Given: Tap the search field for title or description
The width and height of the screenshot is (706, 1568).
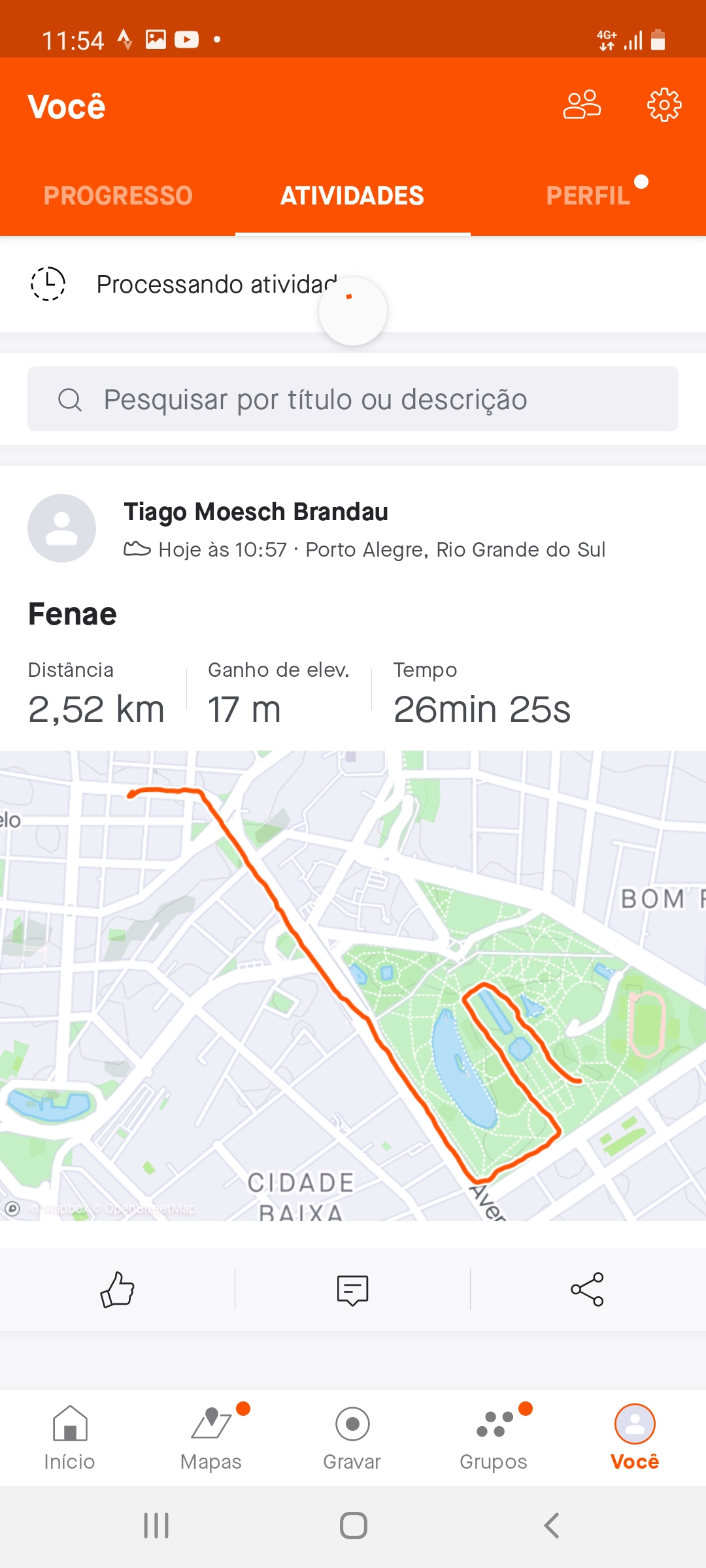Looking at the screenshot, I should coord(353,399).
